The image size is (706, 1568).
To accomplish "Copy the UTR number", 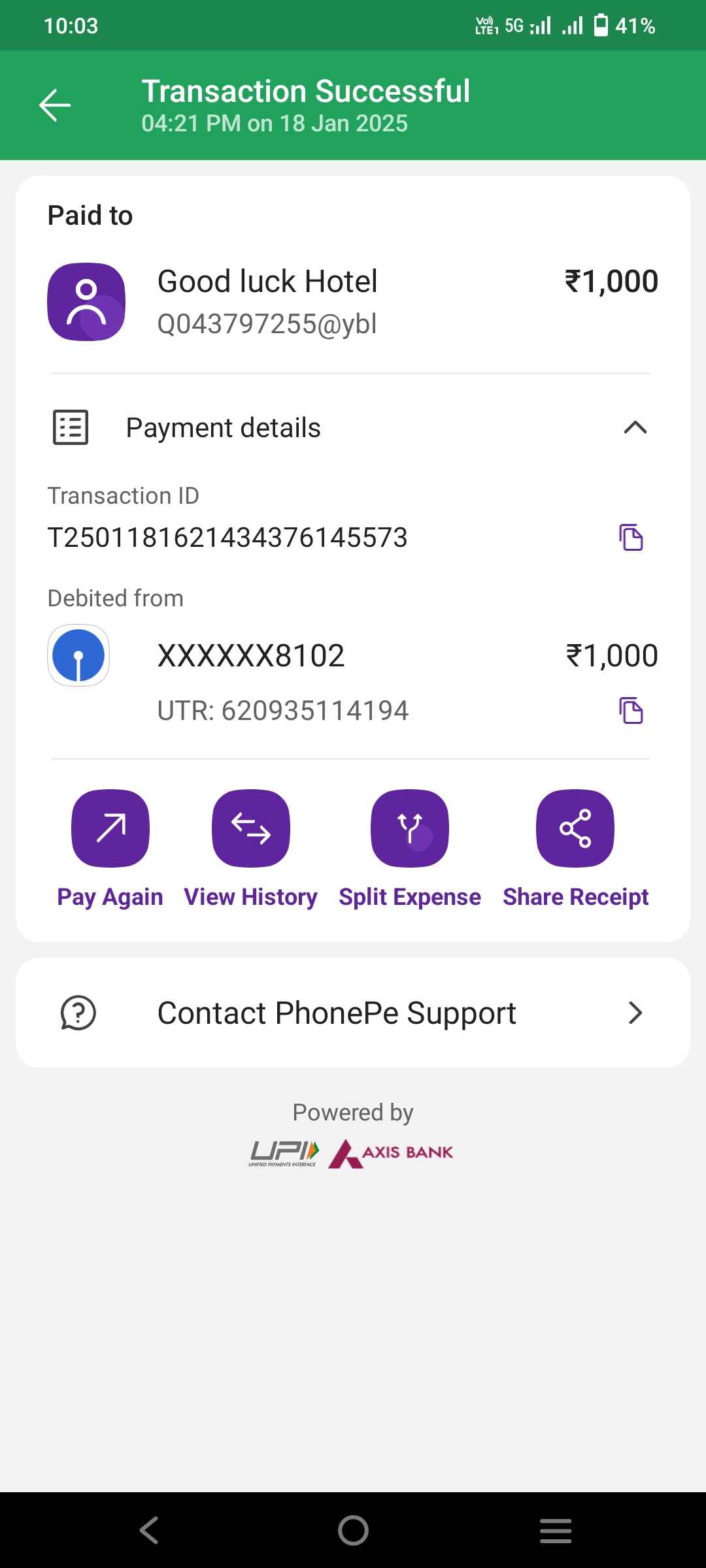I will 631,711.
